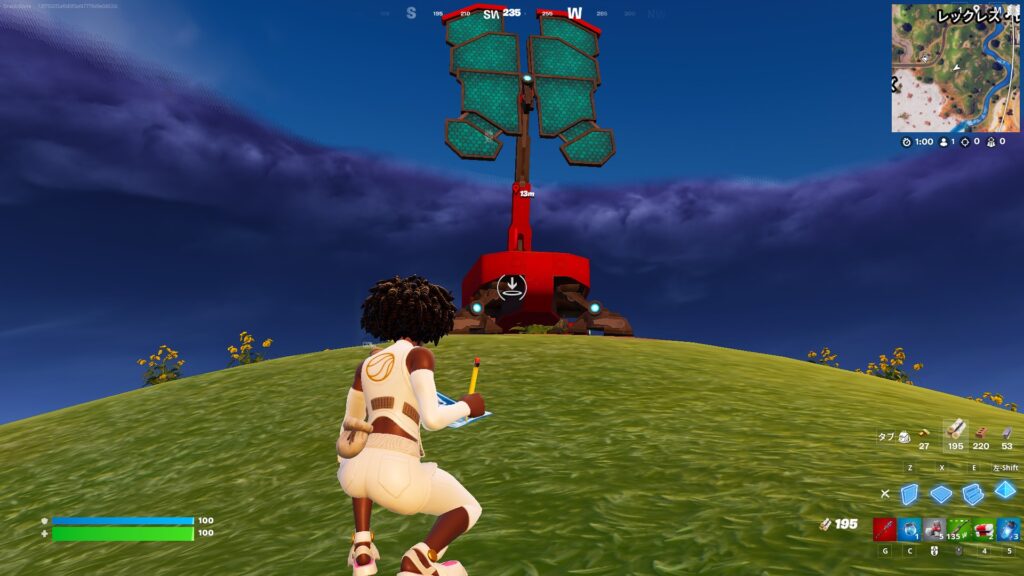Switch to the pickaxe and weapons mode

[885, 494]
